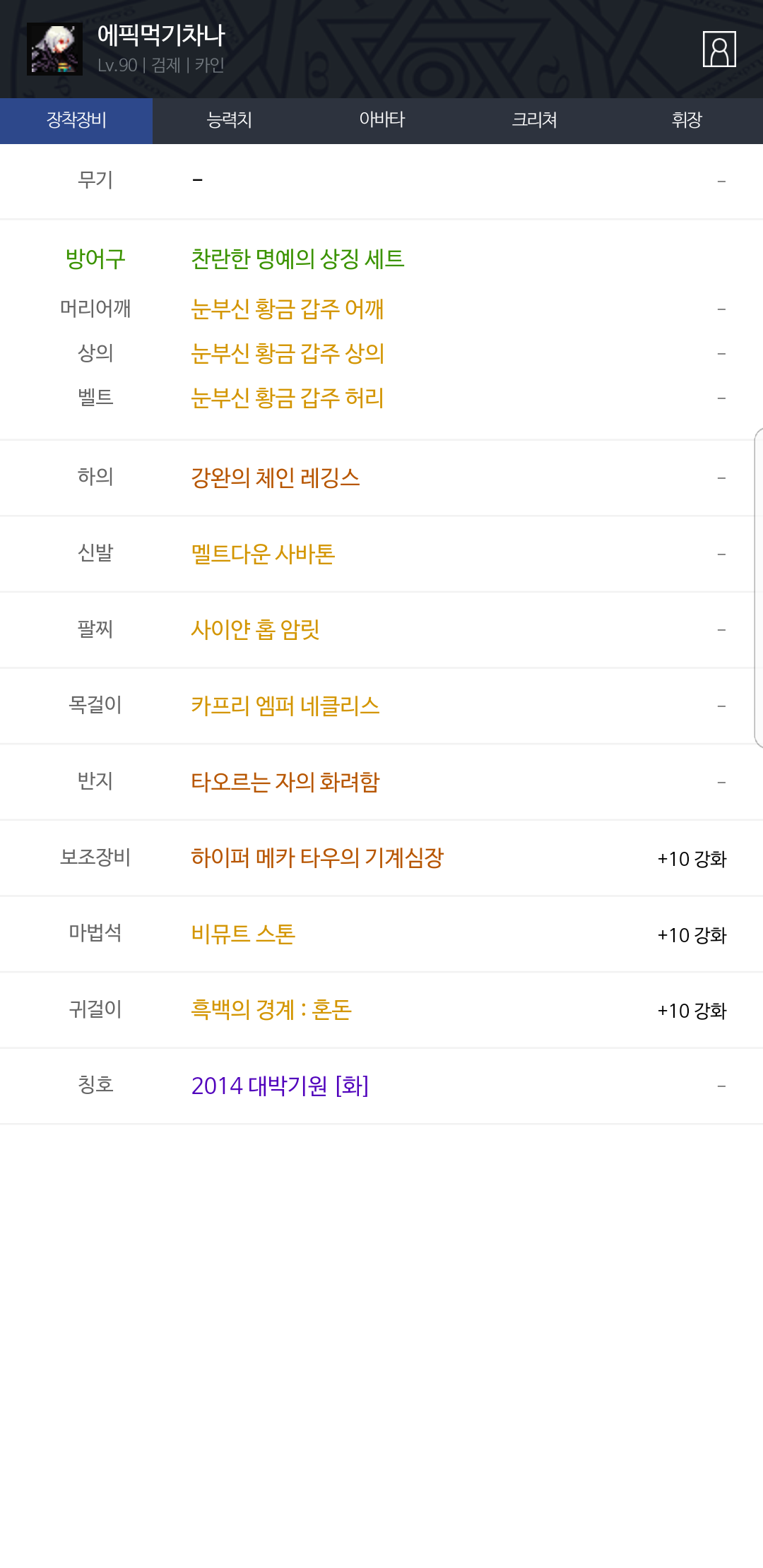Switch to the 크리쳐 tab
The width and height of the screenshot is (763, 1568).
tap(534, 120)
